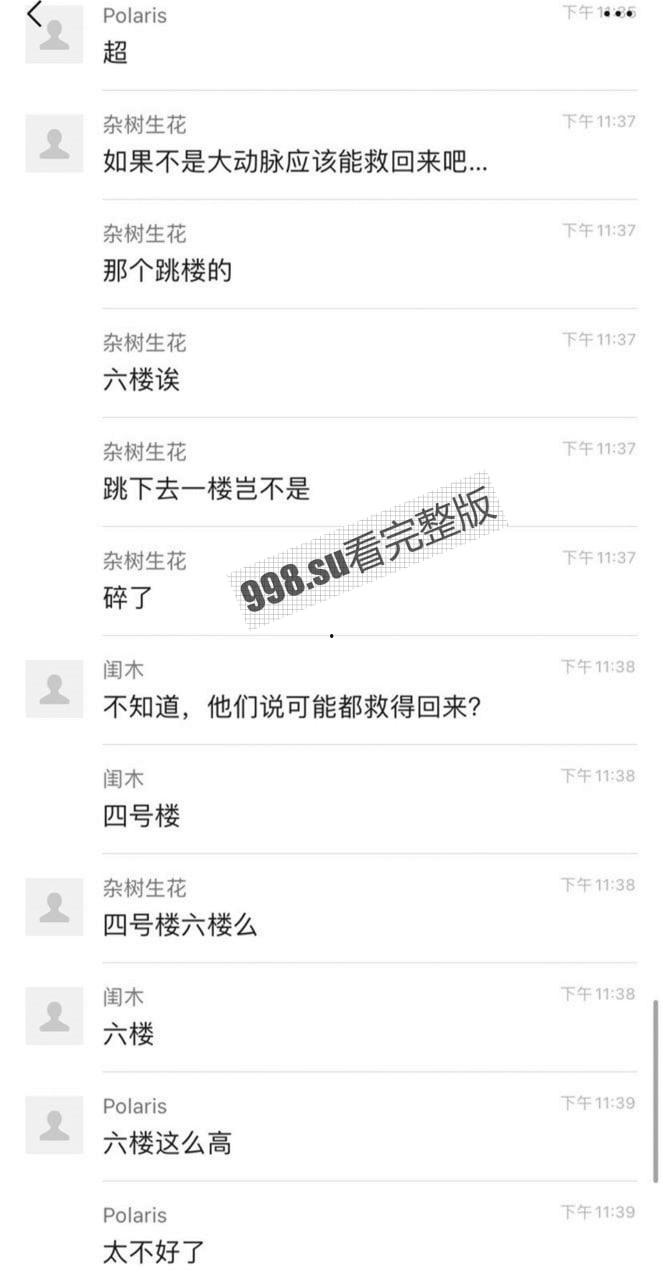663x1280 pixels.
Task: Open Polaris's avatar beside 六楼这么高 message
Action: pos(54,1125)
